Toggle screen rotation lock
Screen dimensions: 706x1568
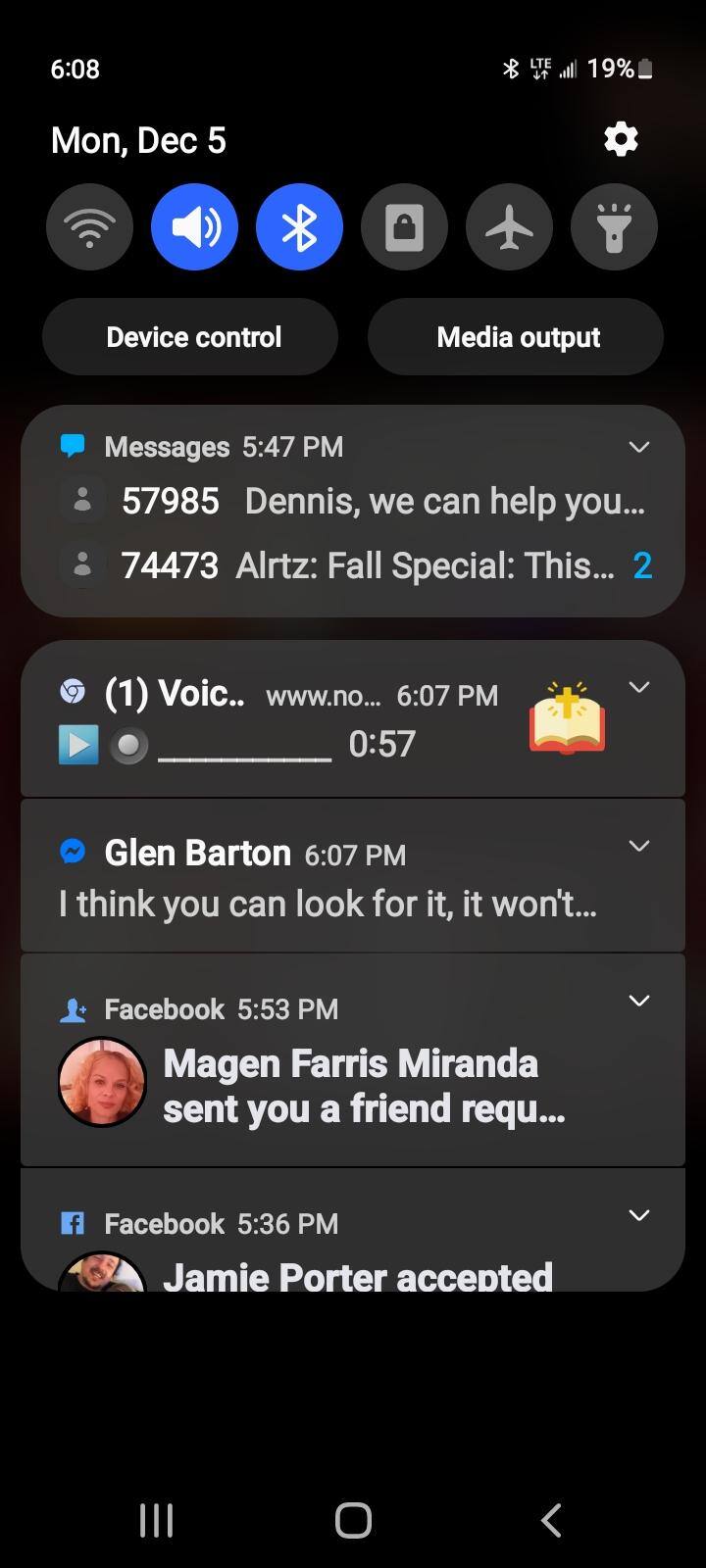[404, 227]
